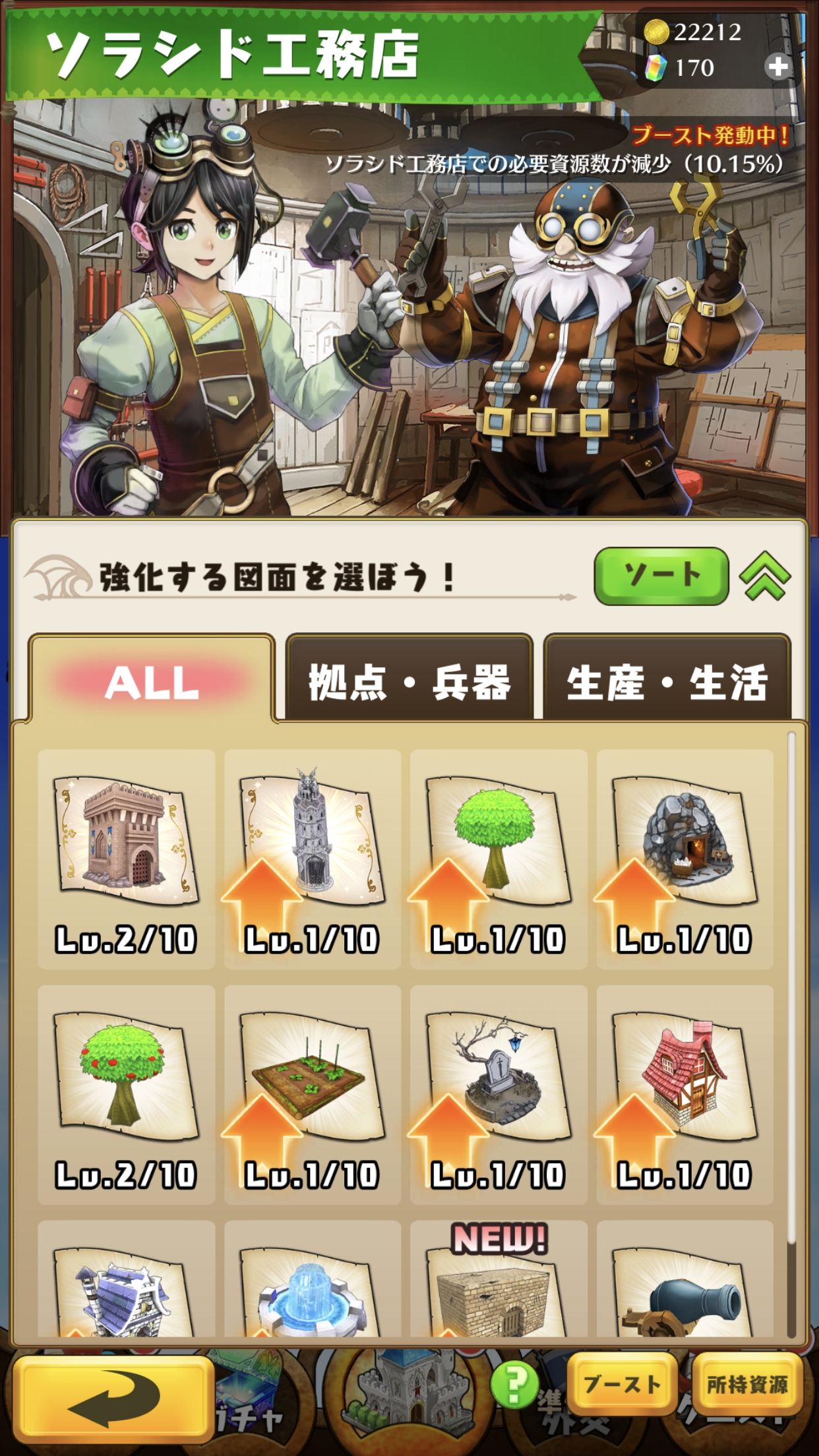This screenshot has width=819, height=1456.
Task: Select the graveyard tombstone blueprint
Action: point(499,1095)
